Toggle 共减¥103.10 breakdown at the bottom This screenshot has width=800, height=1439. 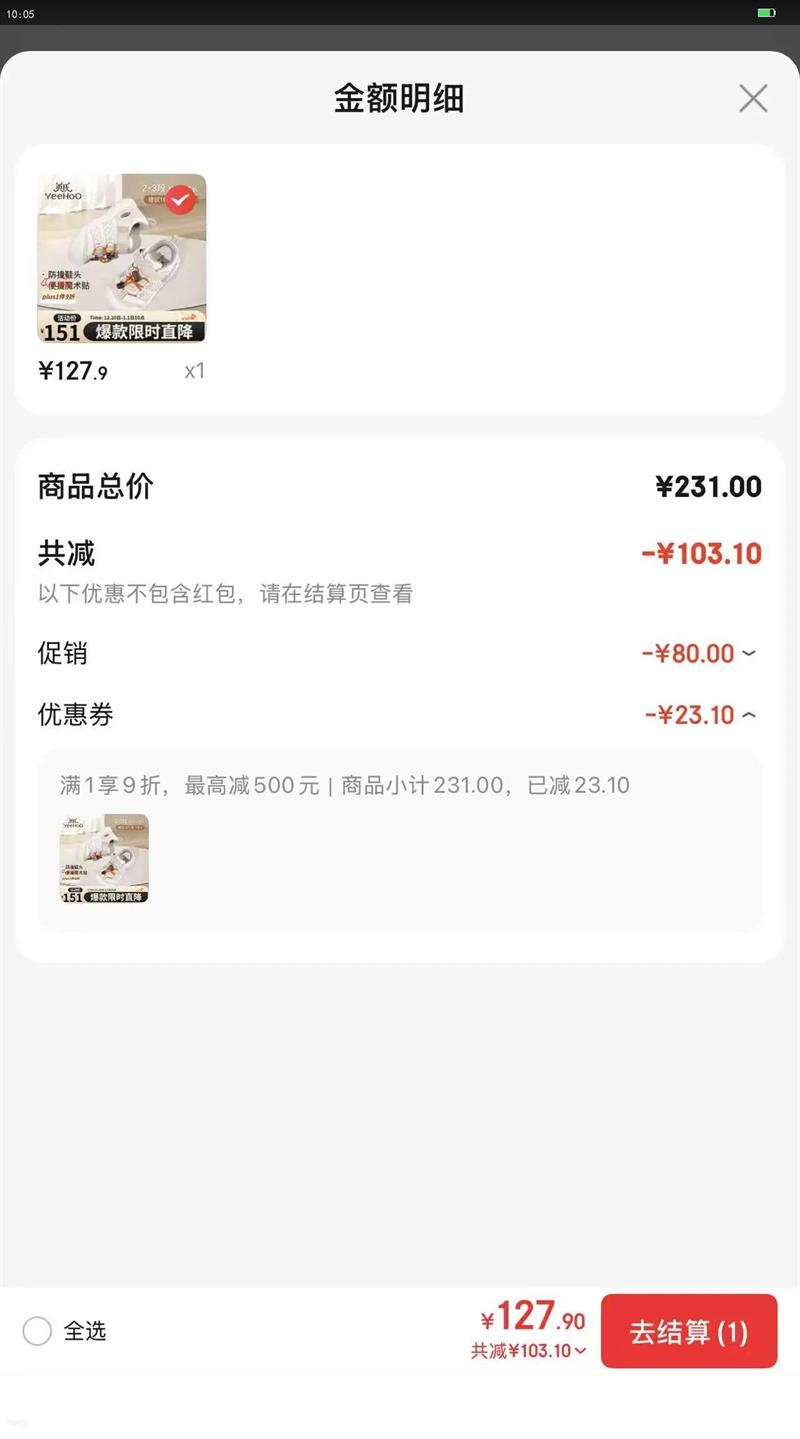point(529,1351)
